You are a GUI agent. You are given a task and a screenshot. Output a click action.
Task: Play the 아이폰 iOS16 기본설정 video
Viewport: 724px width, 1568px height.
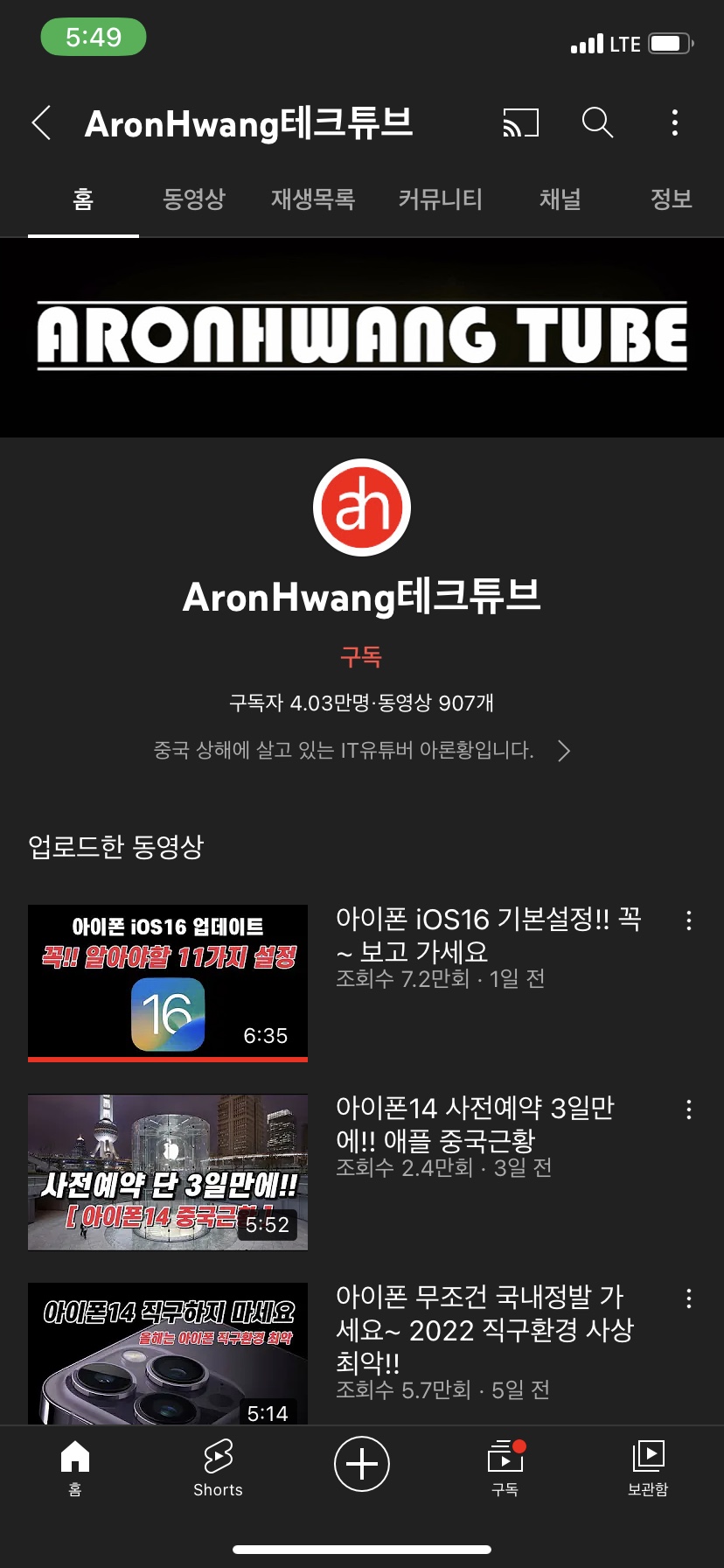point(168,983)
